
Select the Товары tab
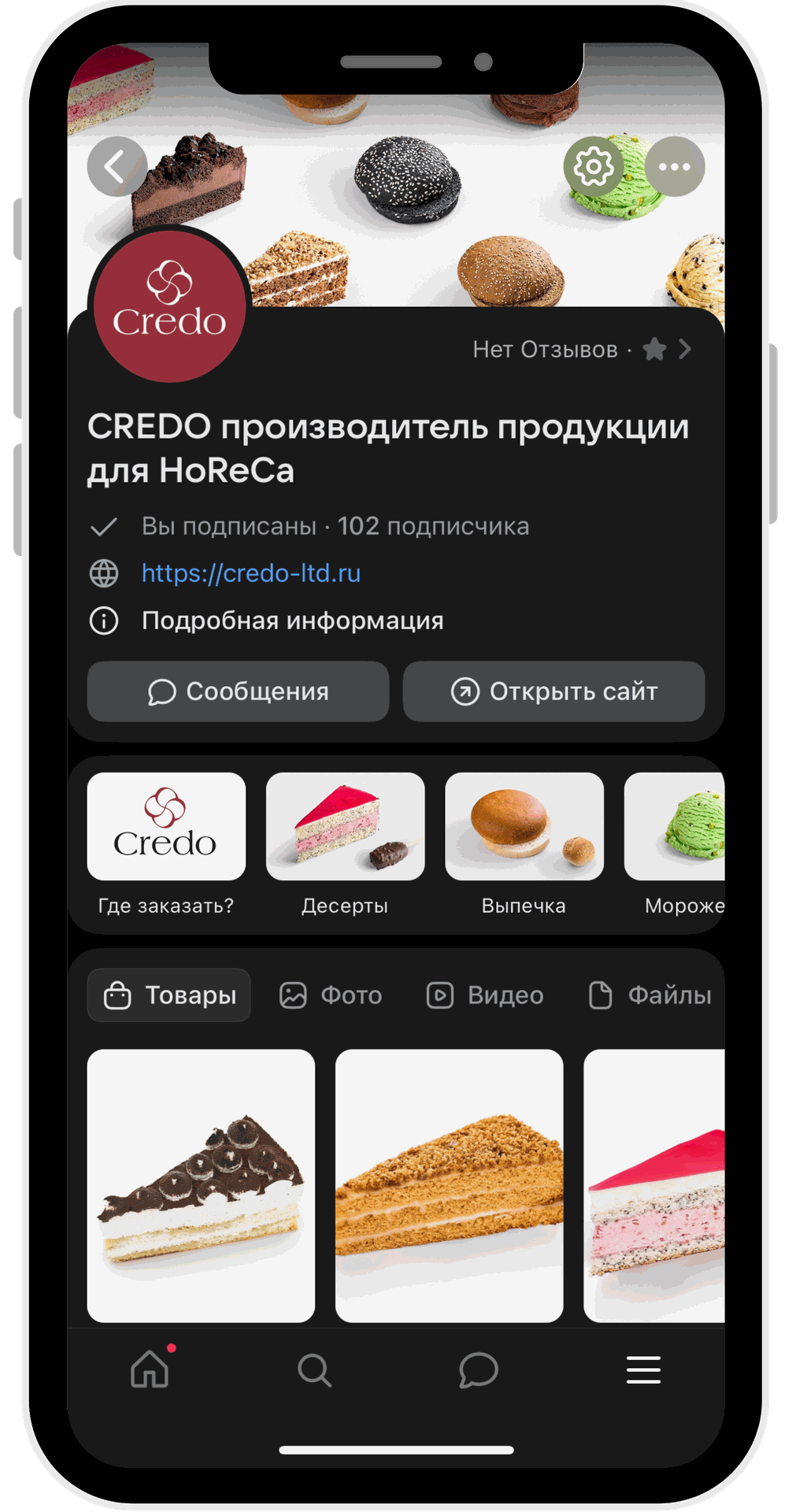point(169,995)
